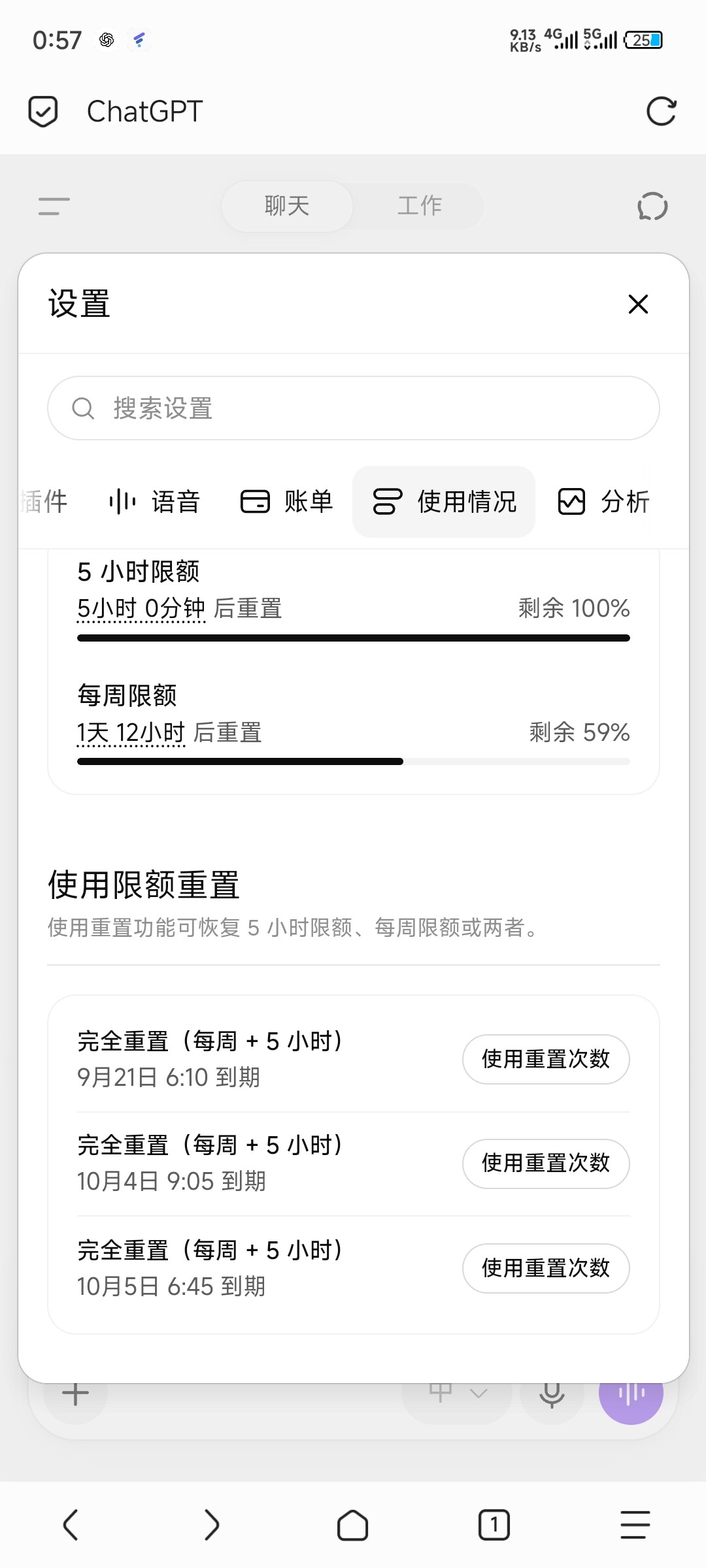Switch to the 插件 tab
Image resolution: width=706 pixels, height=1568 pixels.
(44, 502)
